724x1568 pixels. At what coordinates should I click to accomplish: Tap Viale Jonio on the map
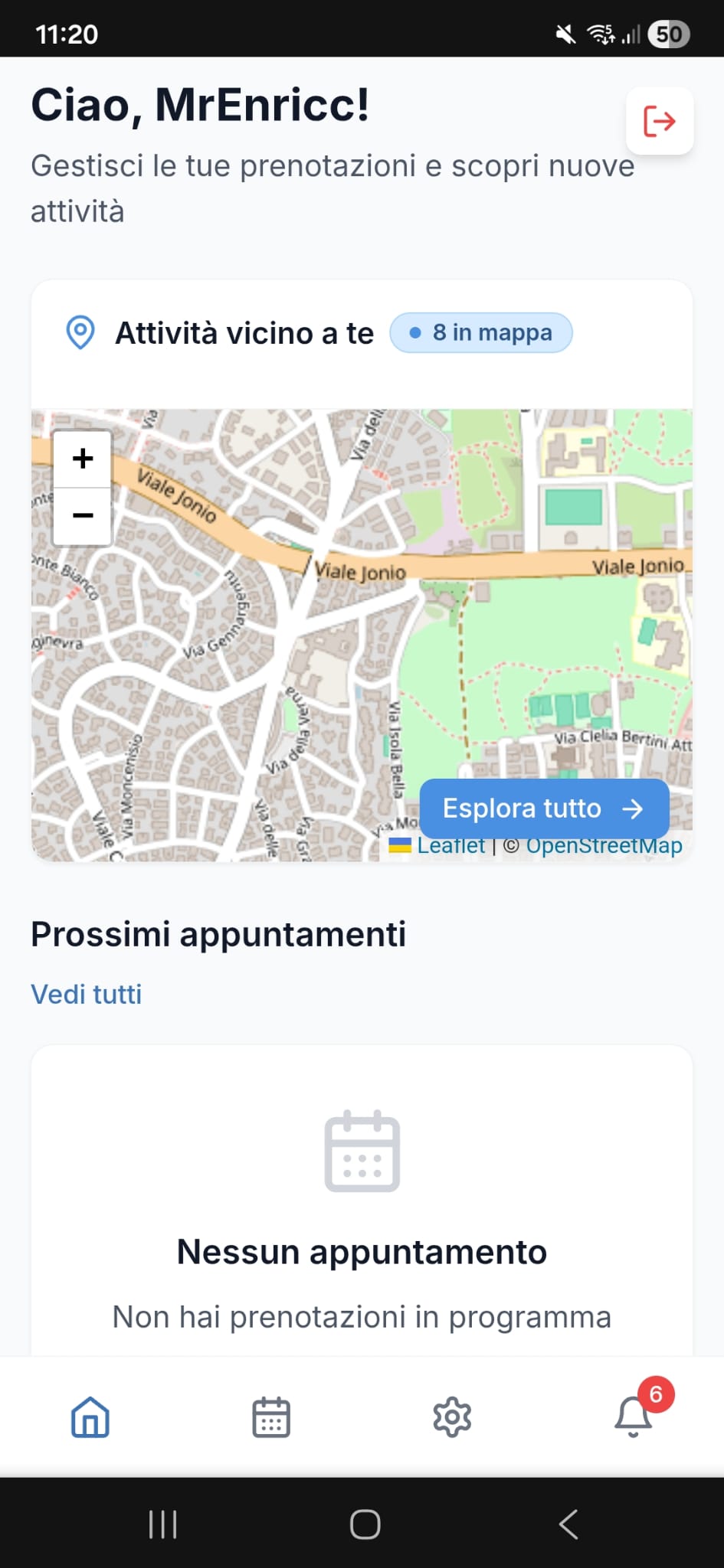tap(360, 570)
